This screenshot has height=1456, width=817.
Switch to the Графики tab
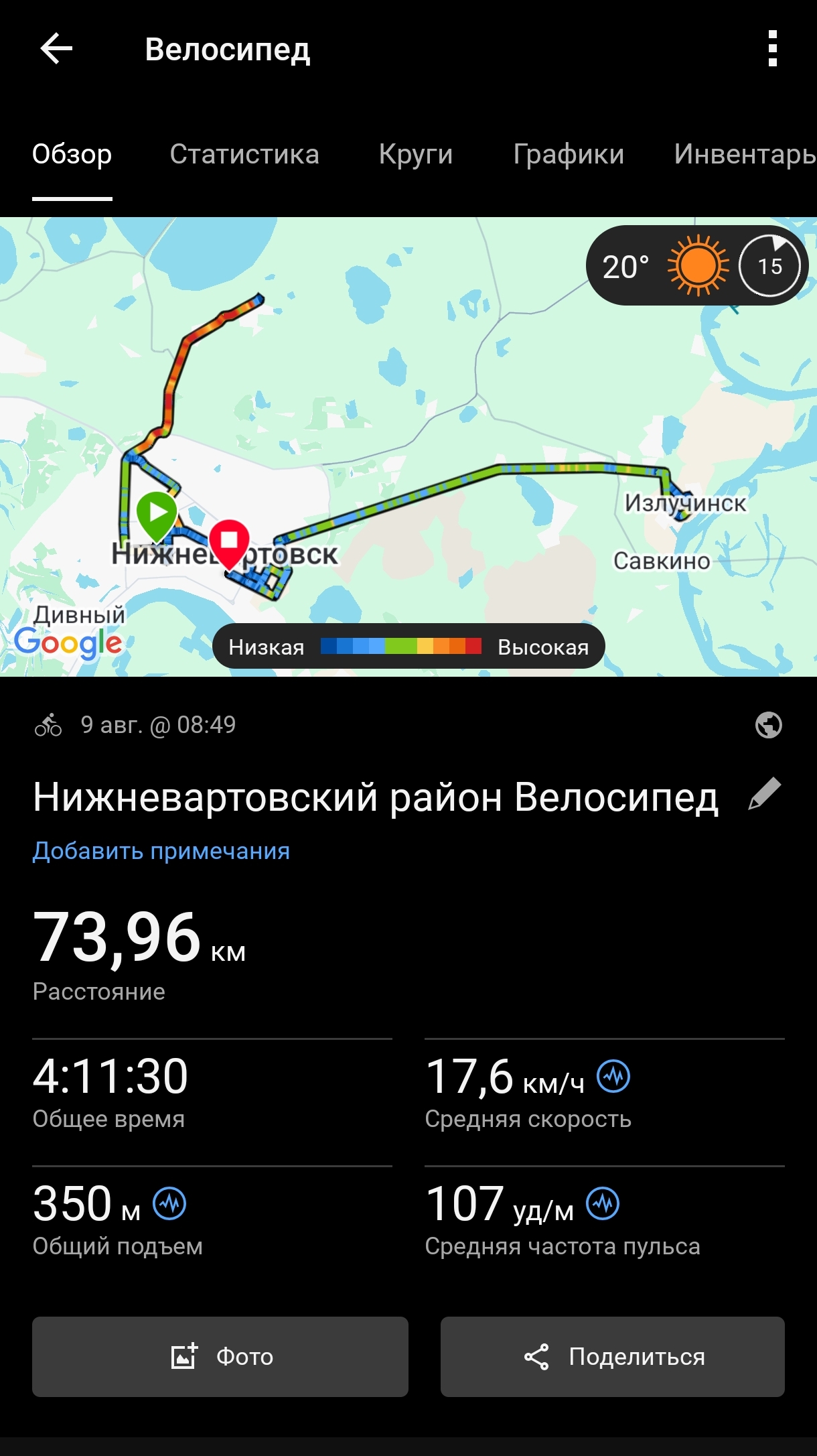pos(569,154)
